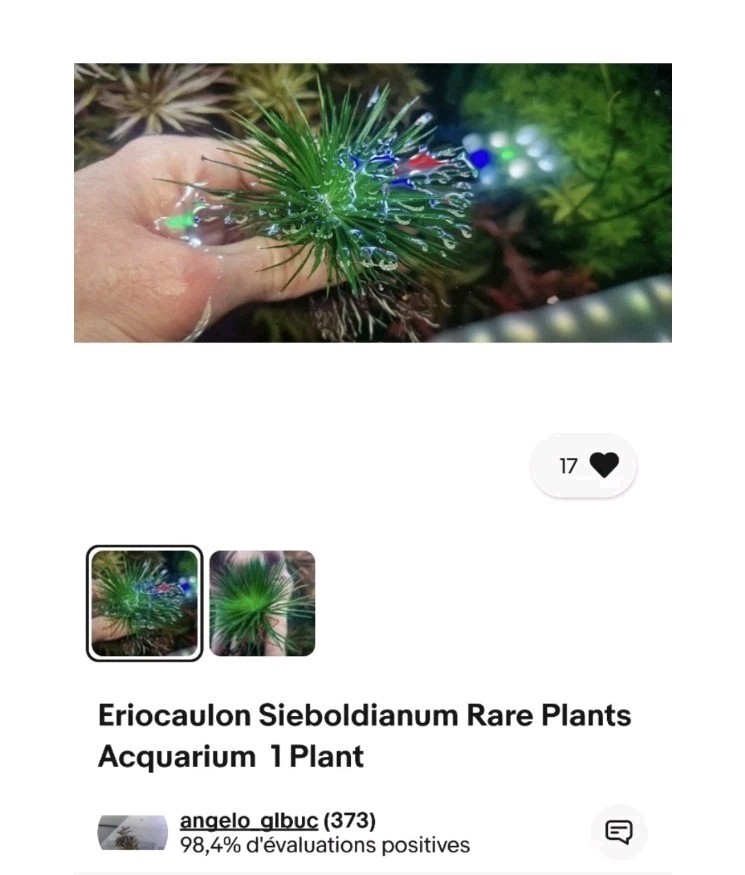This screenshot has height=875, width=745.
Task: Message the seller via chat icon
Action: pyautogui.click(x=618, y=831)
